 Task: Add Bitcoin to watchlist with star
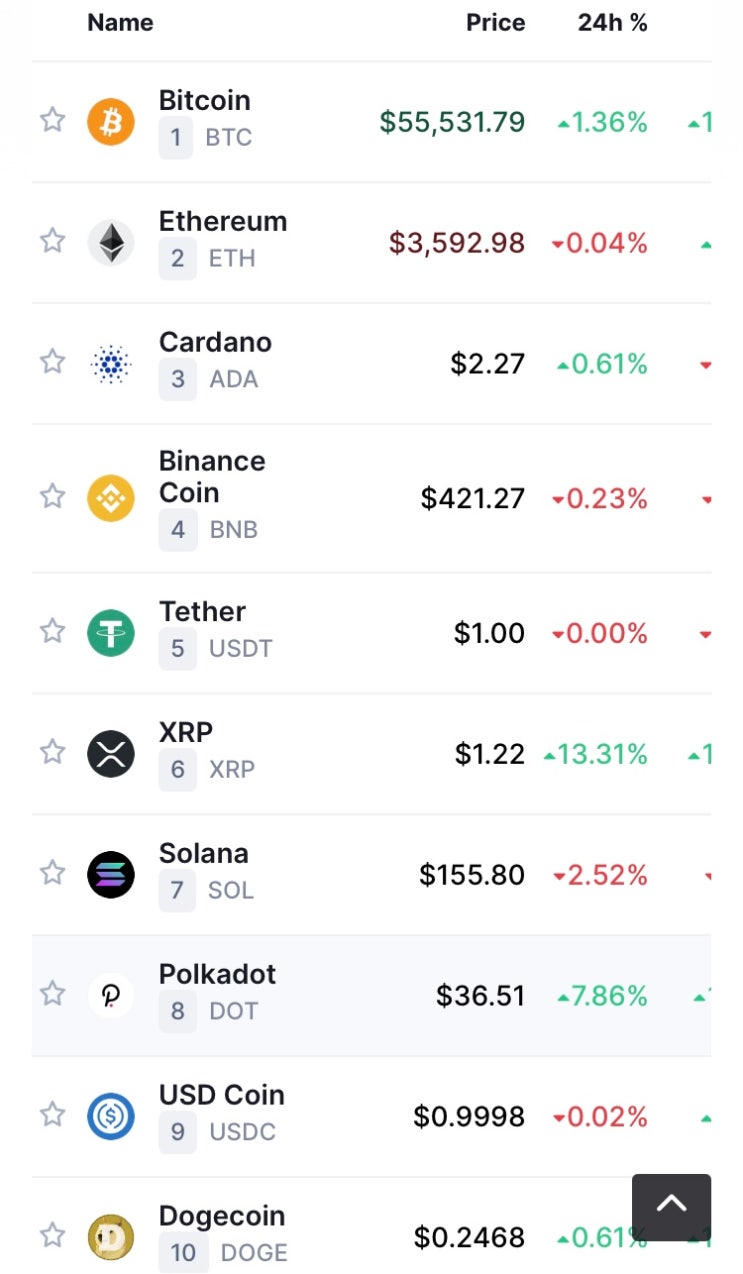52,120
